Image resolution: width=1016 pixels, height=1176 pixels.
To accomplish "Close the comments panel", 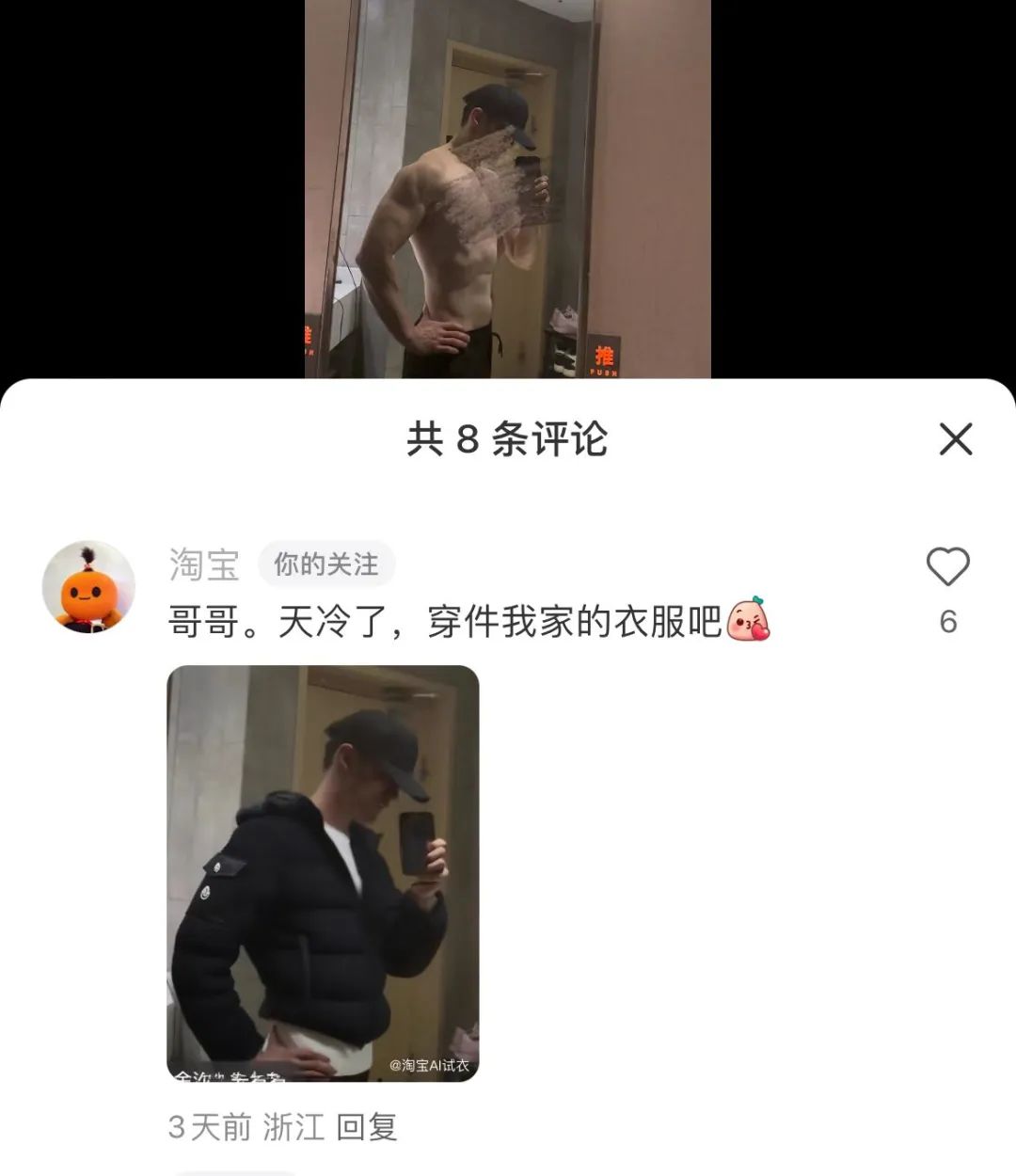I will point(955,438).
